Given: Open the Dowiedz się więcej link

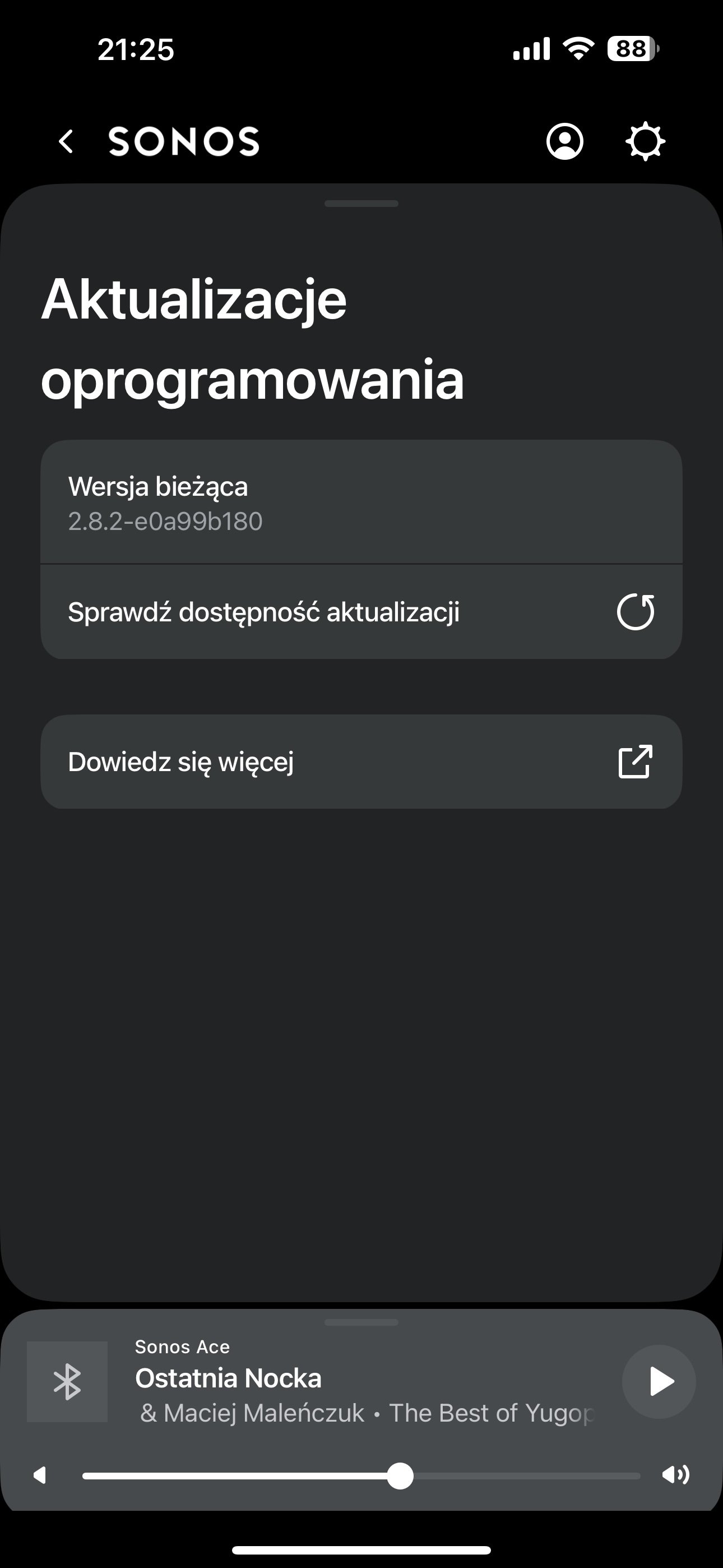Looking at the screenshot, I should click(361, 762).
